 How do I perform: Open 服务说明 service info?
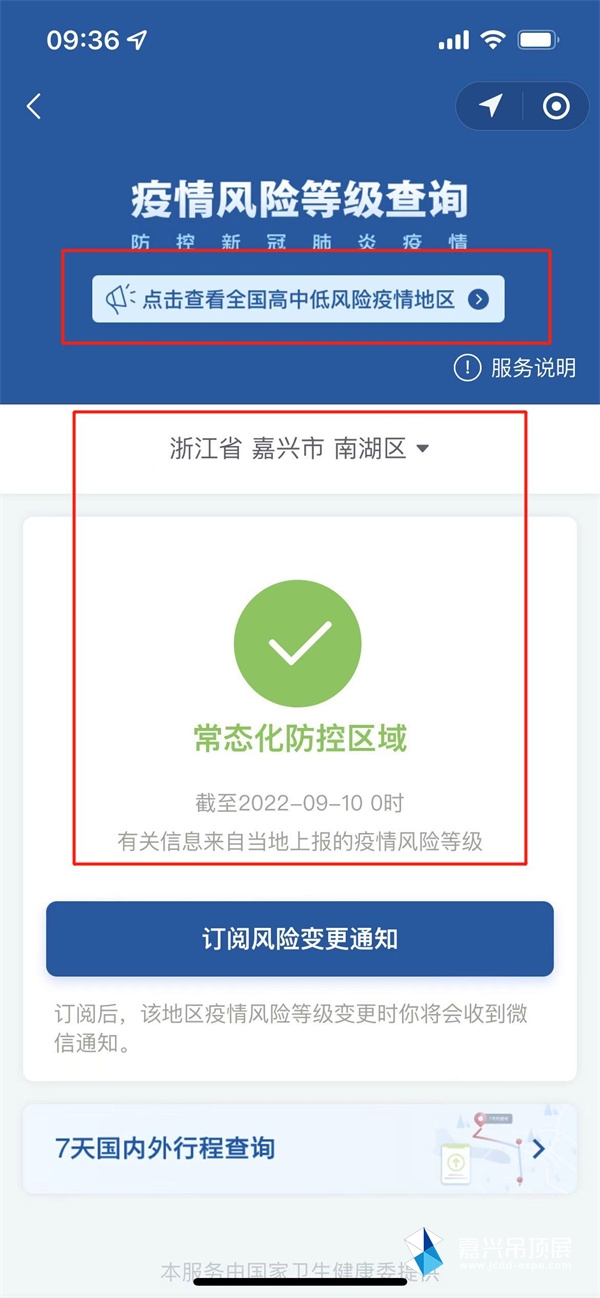(x=516, y=368)
